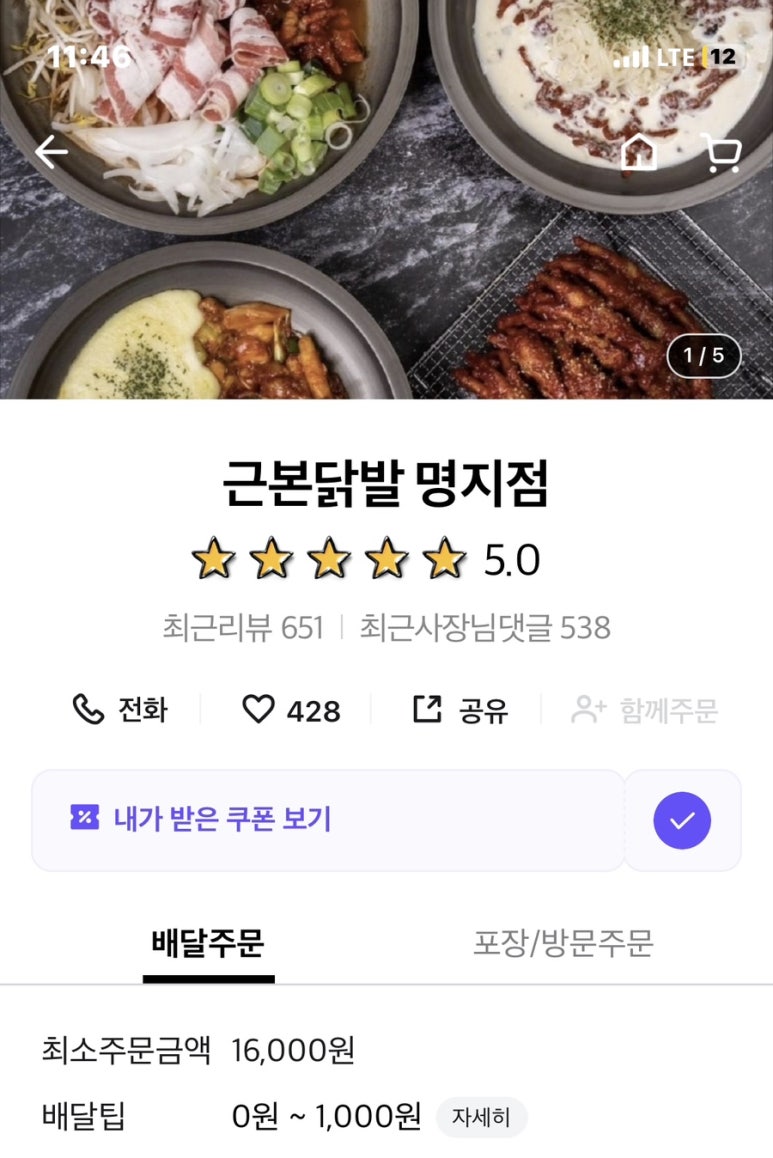The width and height of the screenshot is (773, 1158).
Task: Open 자세히 delivery tip details
Action: coord(481,1117)
